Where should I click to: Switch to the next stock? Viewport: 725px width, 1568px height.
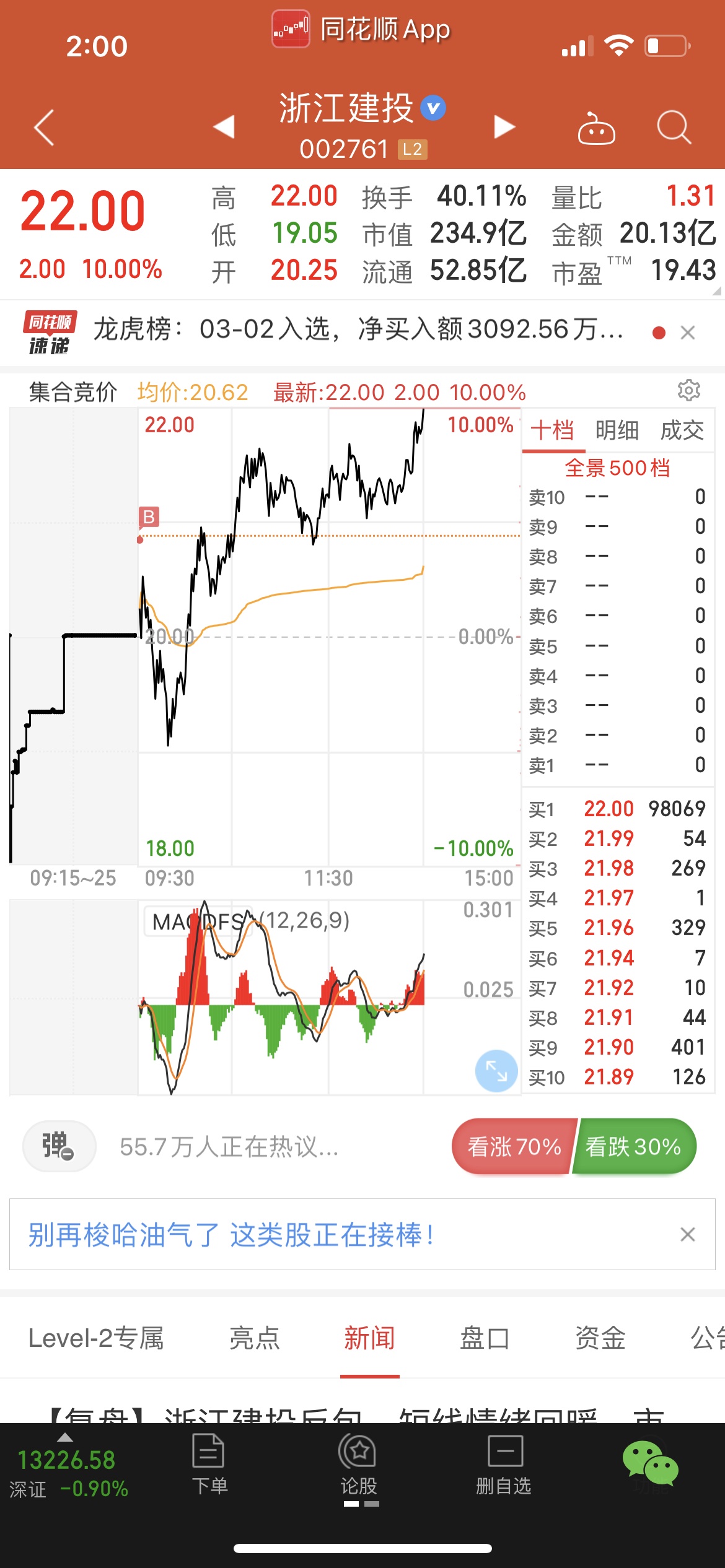504,127
